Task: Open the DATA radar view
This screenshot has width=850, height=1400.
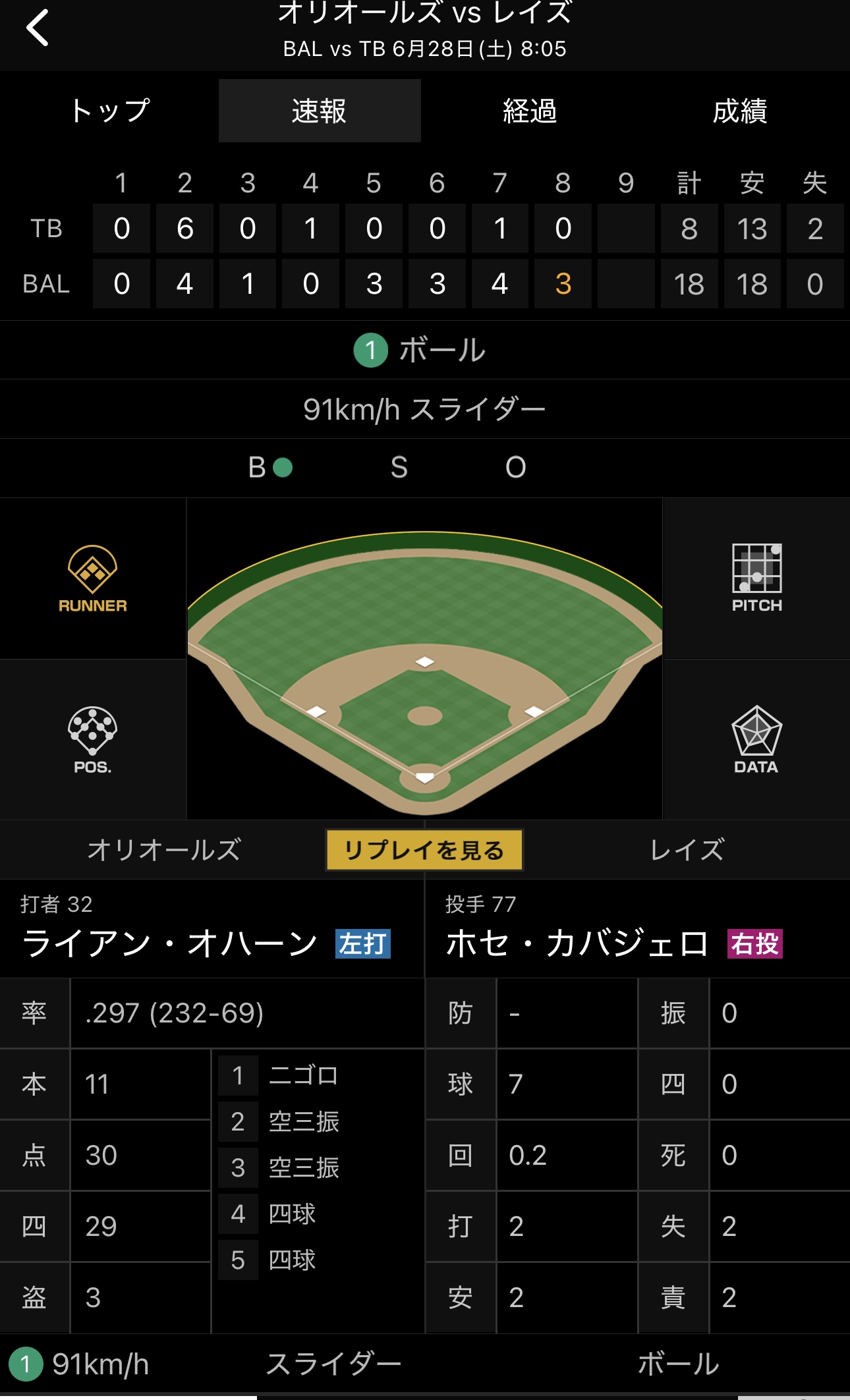Action: pos(756,740)
